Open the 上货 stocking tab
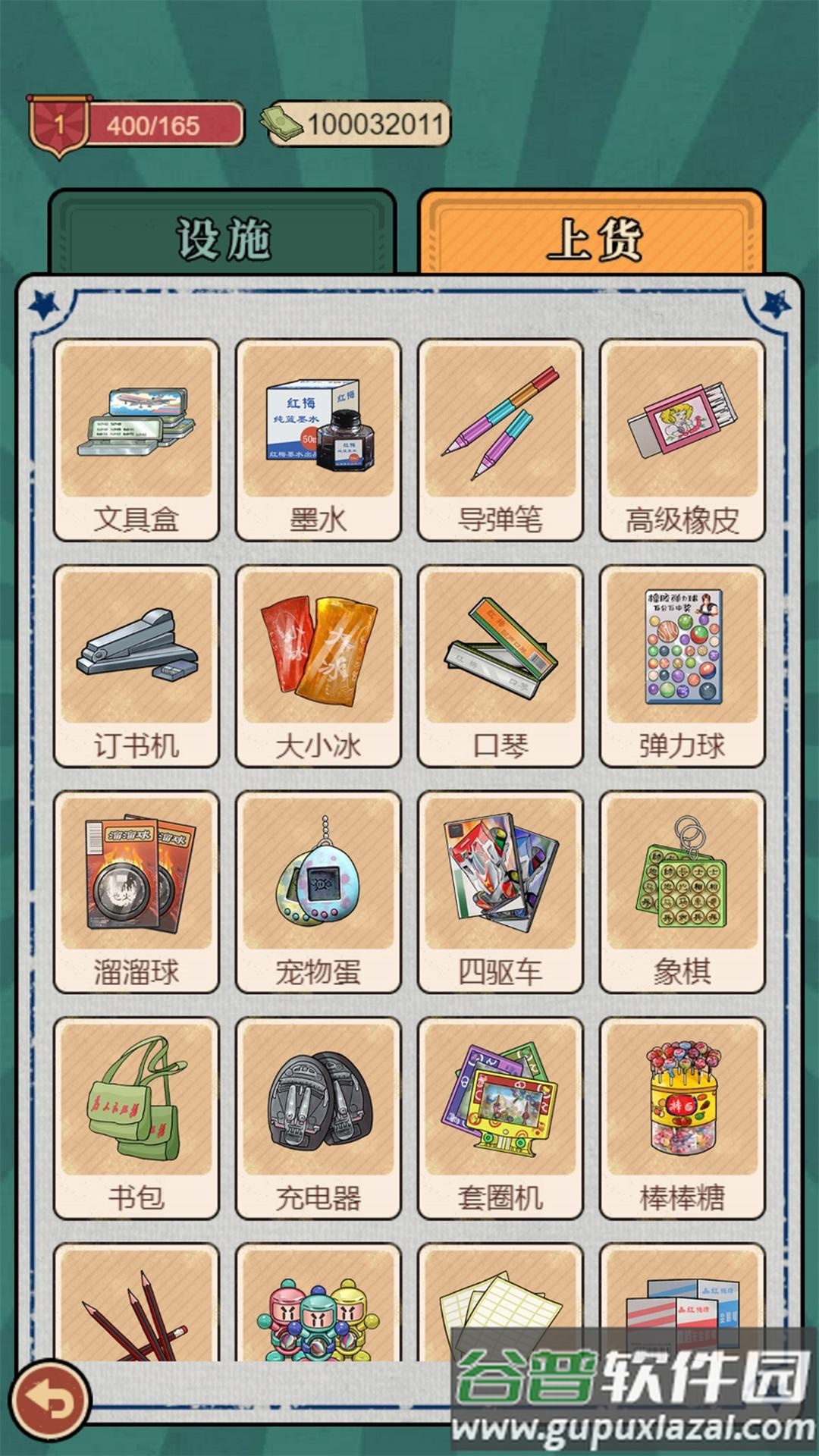Image resolution: width=819 pixels, height=1456 pixels. (x=595, y=235)
